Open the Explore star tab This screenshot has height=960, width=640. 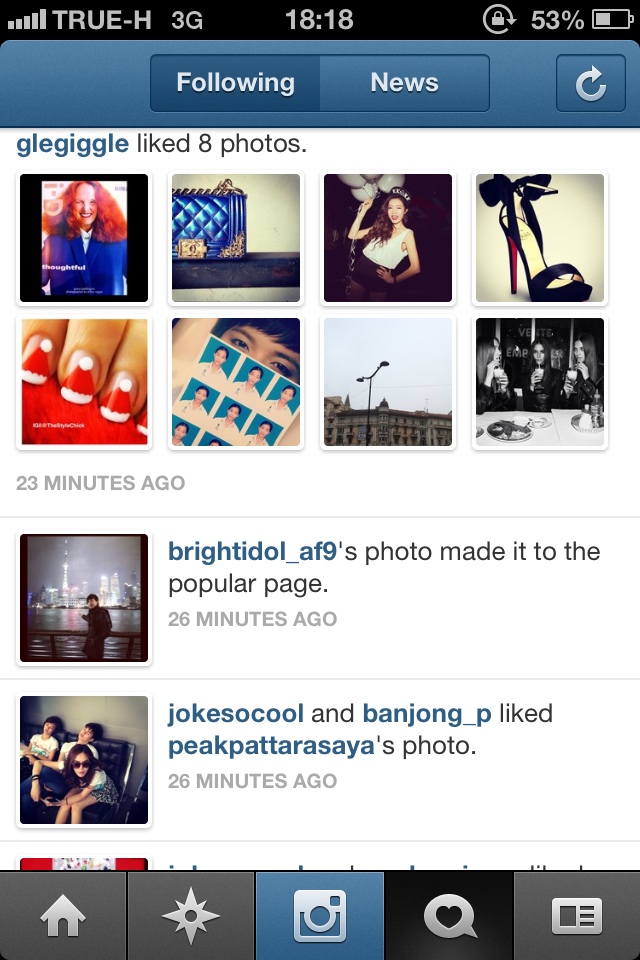click(191, 916)
